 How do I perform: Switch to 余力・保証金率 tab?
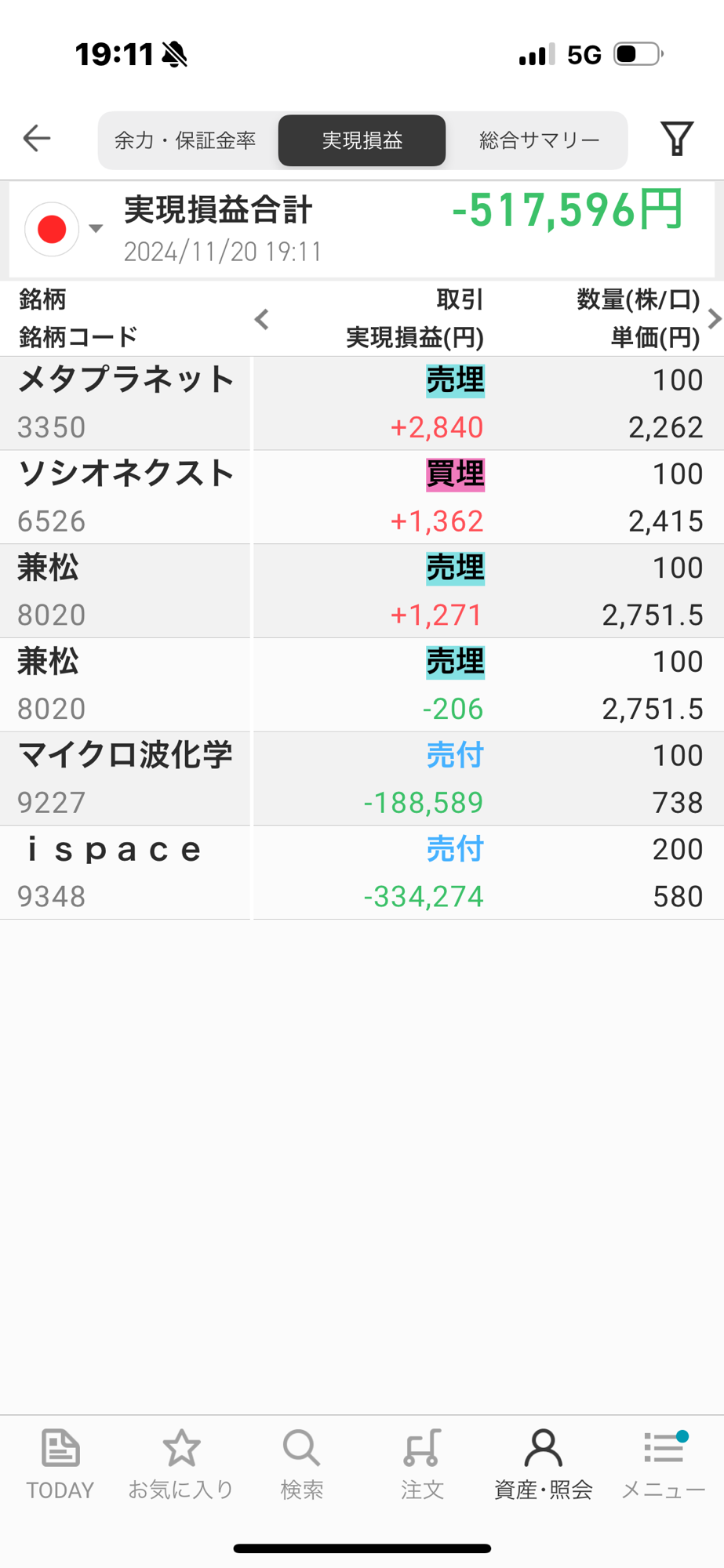pos(186,140)
